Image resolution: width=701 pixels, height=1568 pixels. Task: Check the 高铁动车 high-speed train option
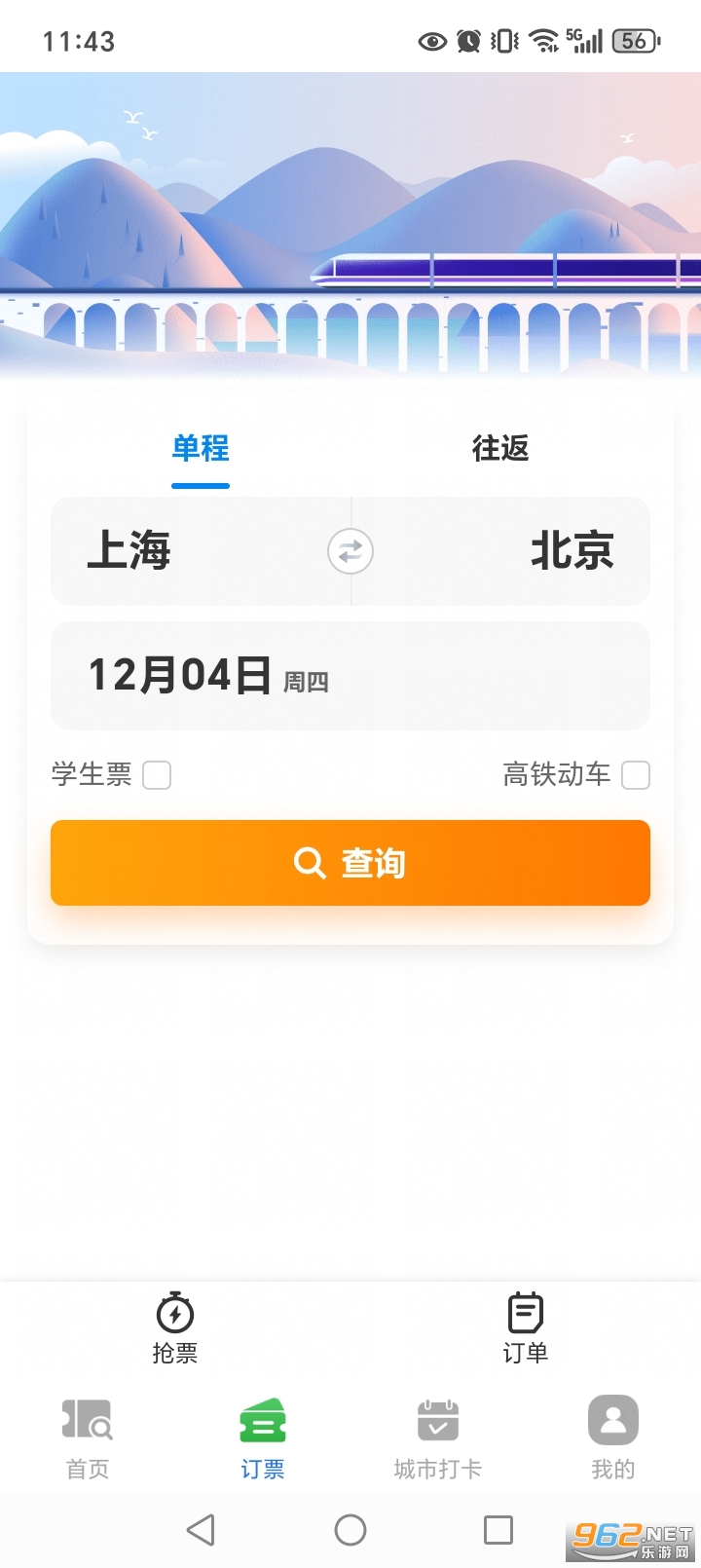point(635,775)
